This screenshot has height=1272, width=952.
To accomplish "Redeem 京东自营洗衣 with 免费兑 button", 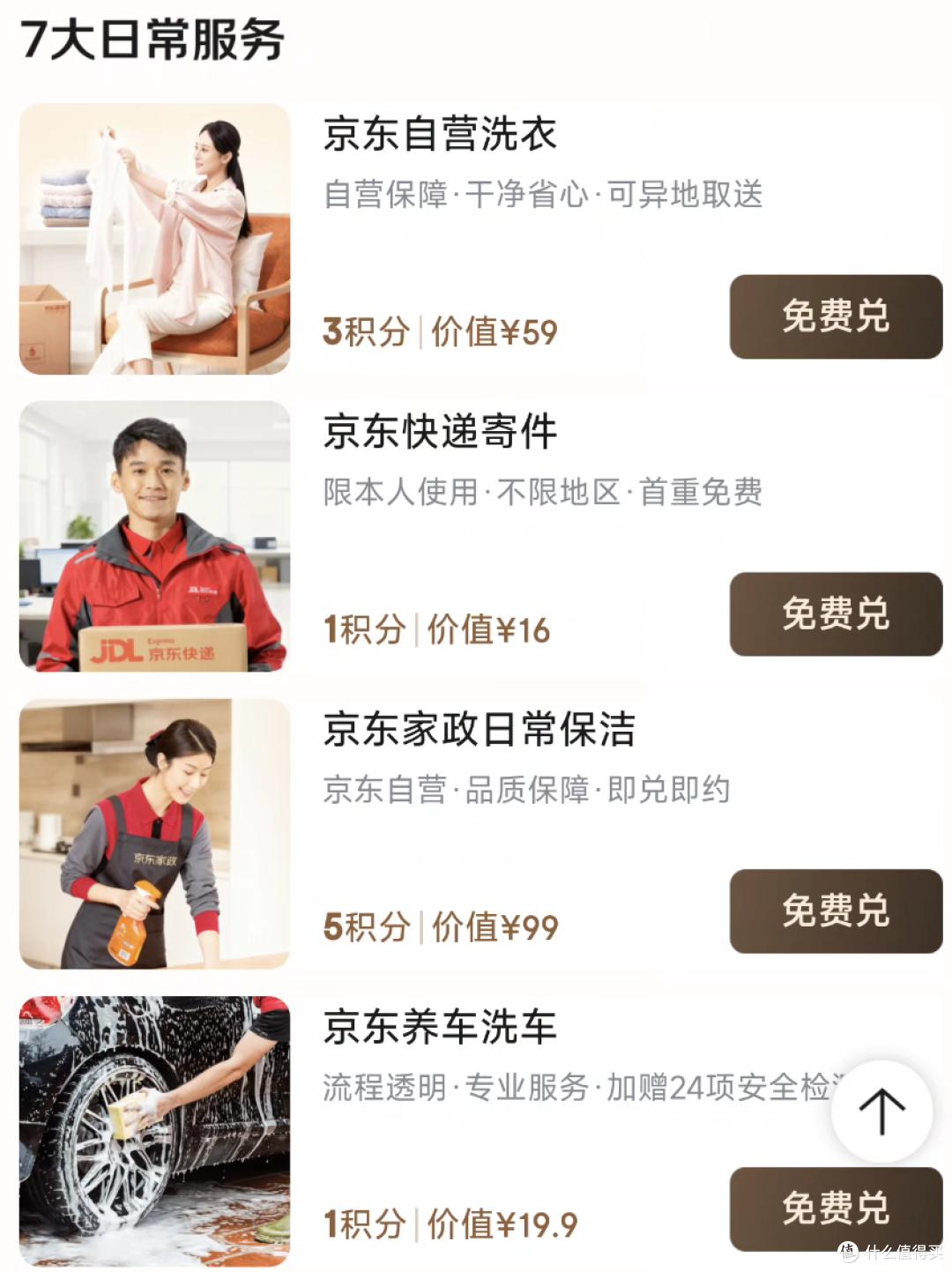I will [x=835, y=317].
